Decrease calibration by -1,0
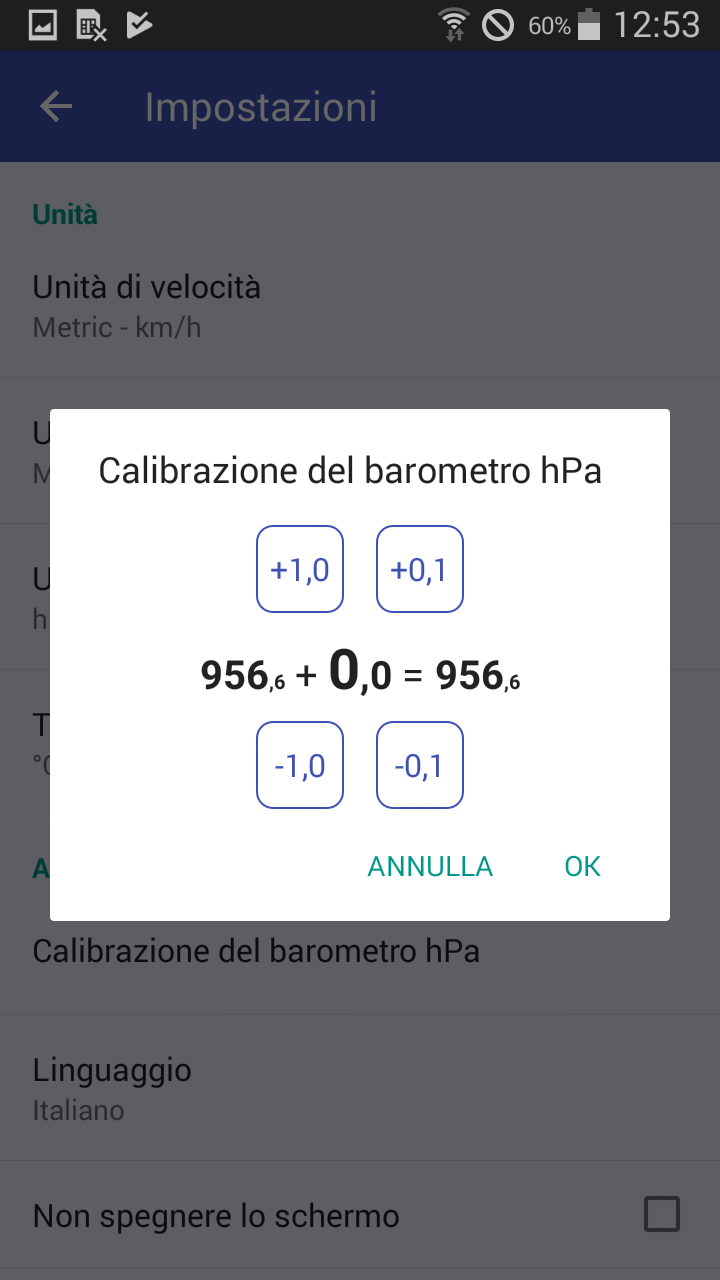Screen dimensions: 720x1280 300,765
